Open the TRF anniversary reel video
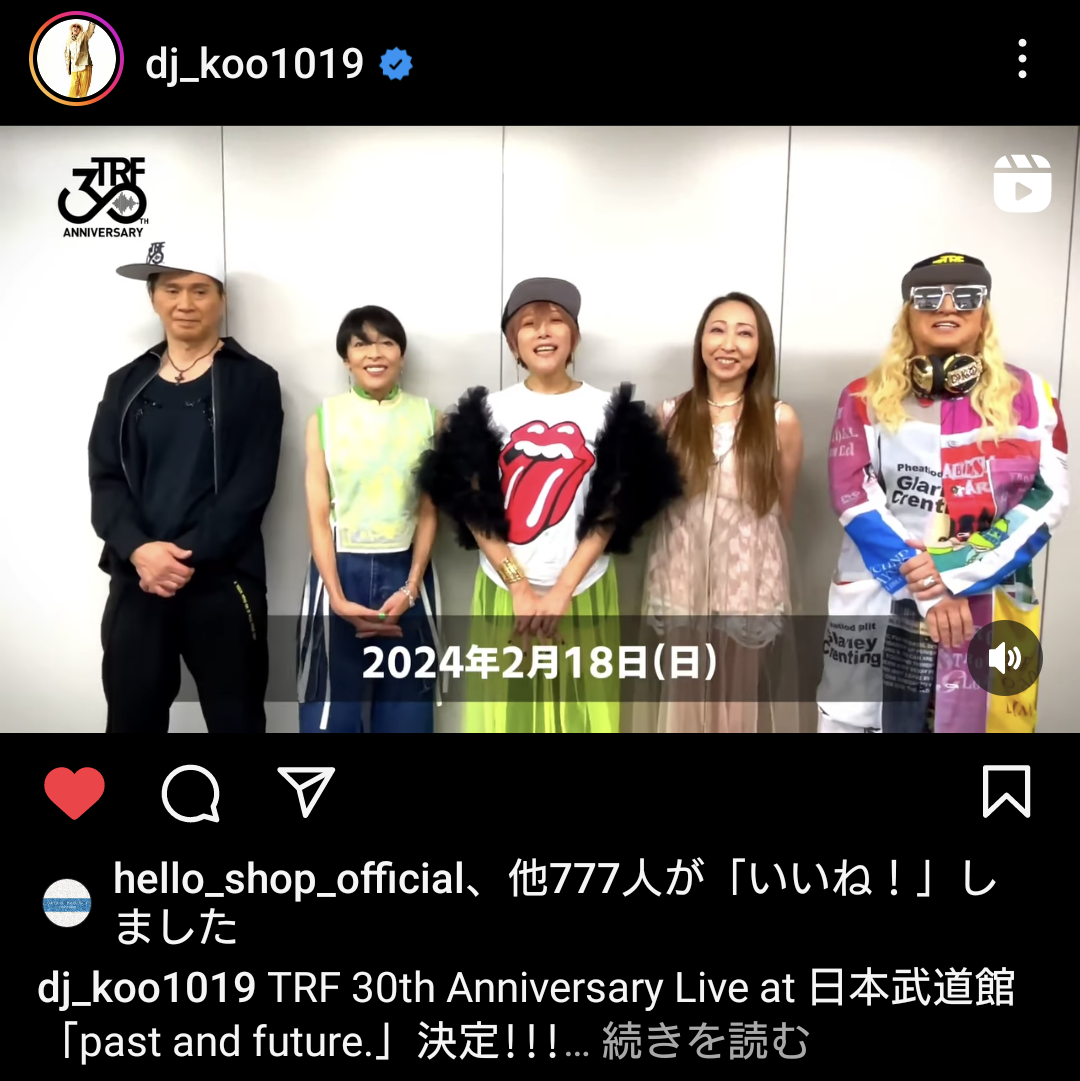1080x1081 pixels. pos(540,430)
